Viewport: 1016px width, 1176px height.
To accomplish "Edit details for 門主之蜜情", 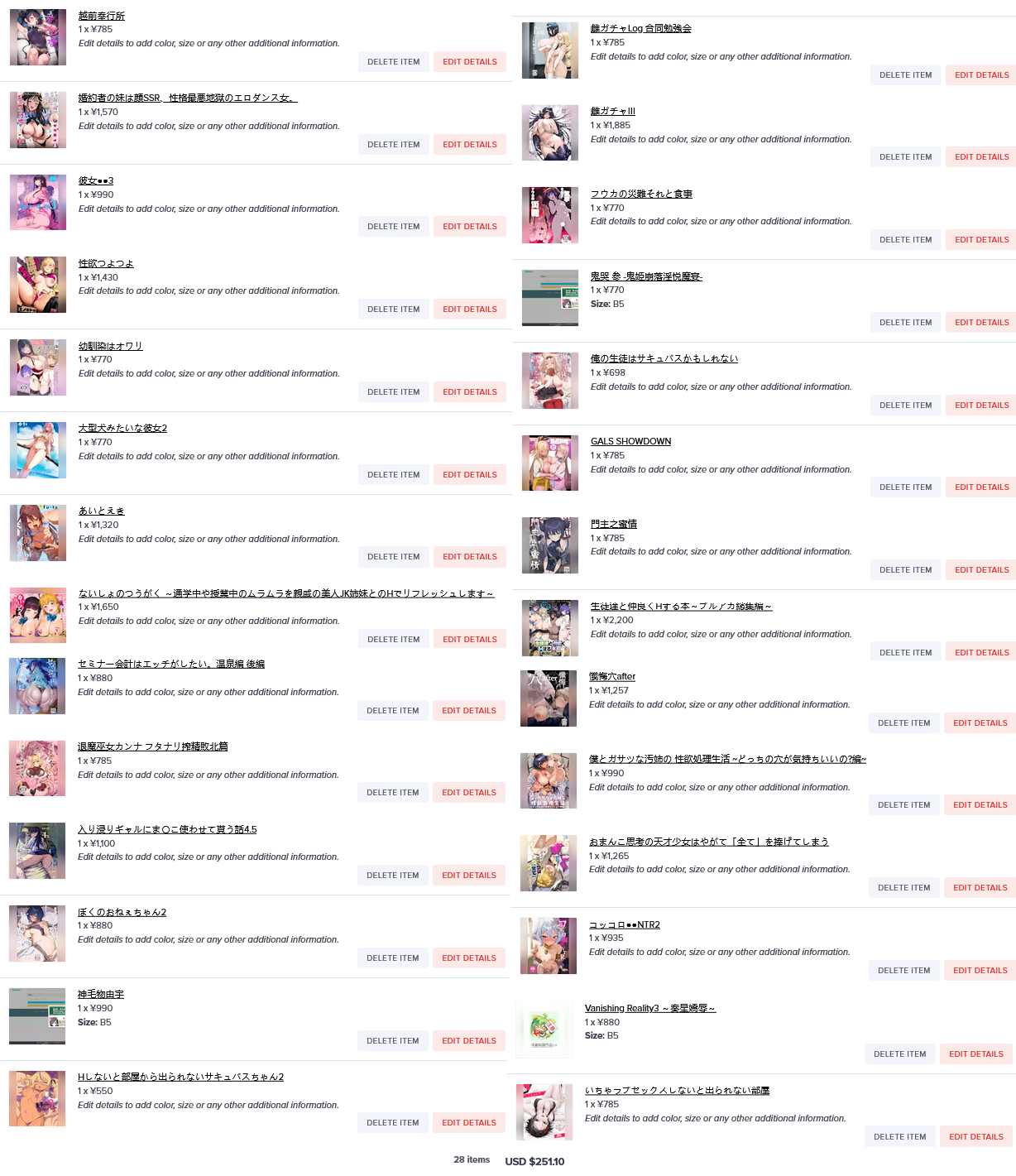I will 981,570.
